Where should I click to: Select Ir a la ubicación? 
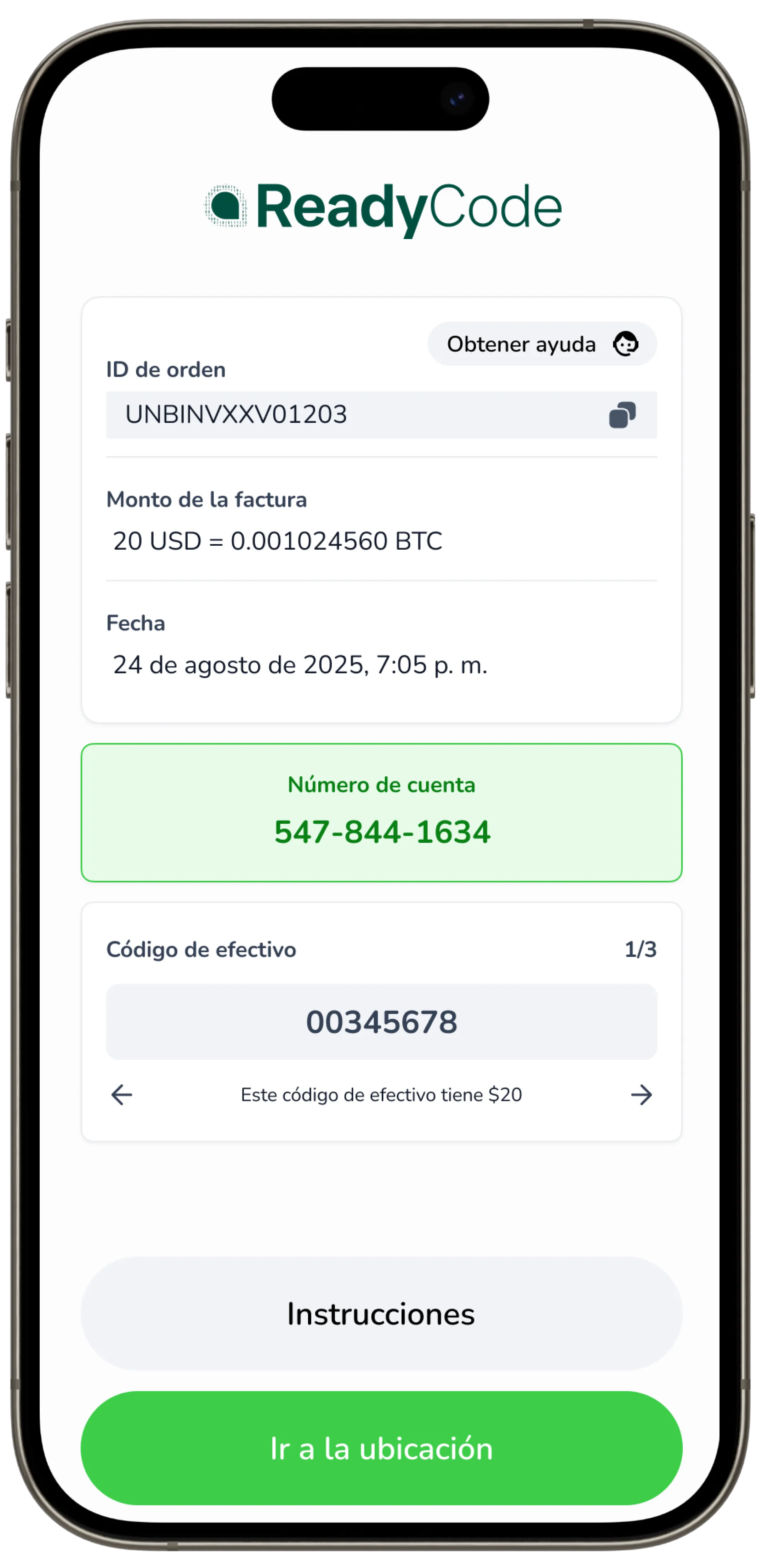pyautogui.click(x=381, y=1449)
